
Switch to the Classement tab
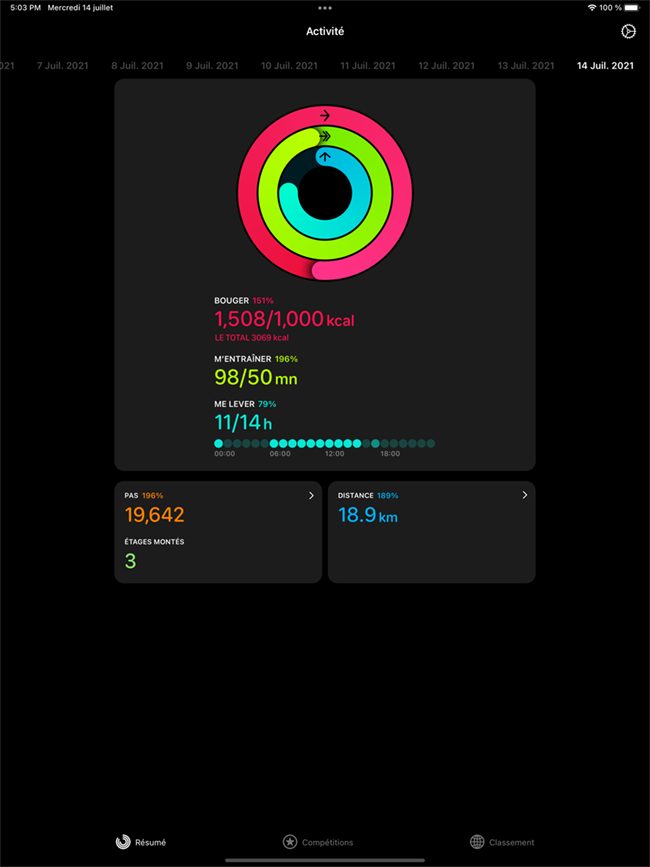(502, 842)
